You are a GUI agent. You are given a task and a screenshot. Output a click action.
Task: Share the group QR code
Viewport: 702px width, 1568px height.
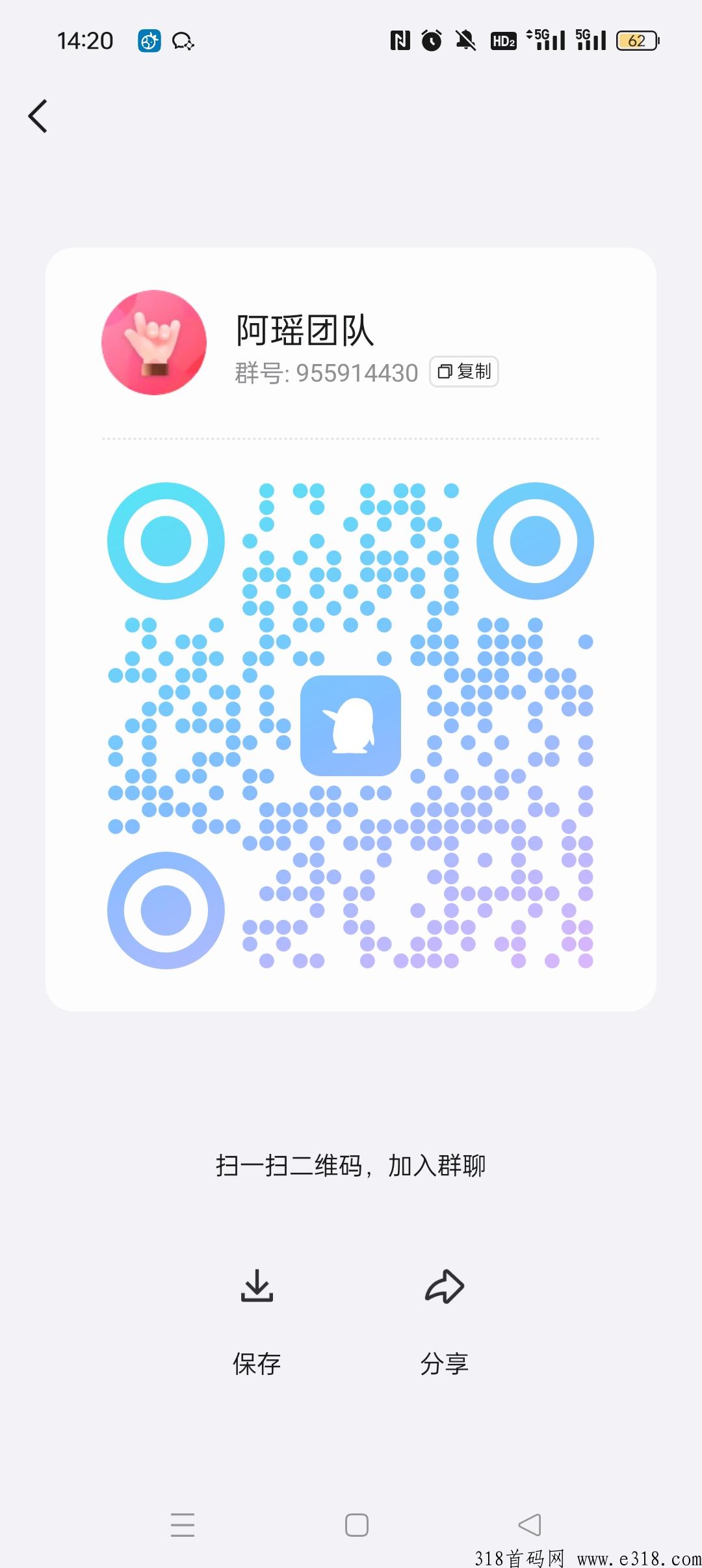pyautogui.click(x=445, y=1320)
